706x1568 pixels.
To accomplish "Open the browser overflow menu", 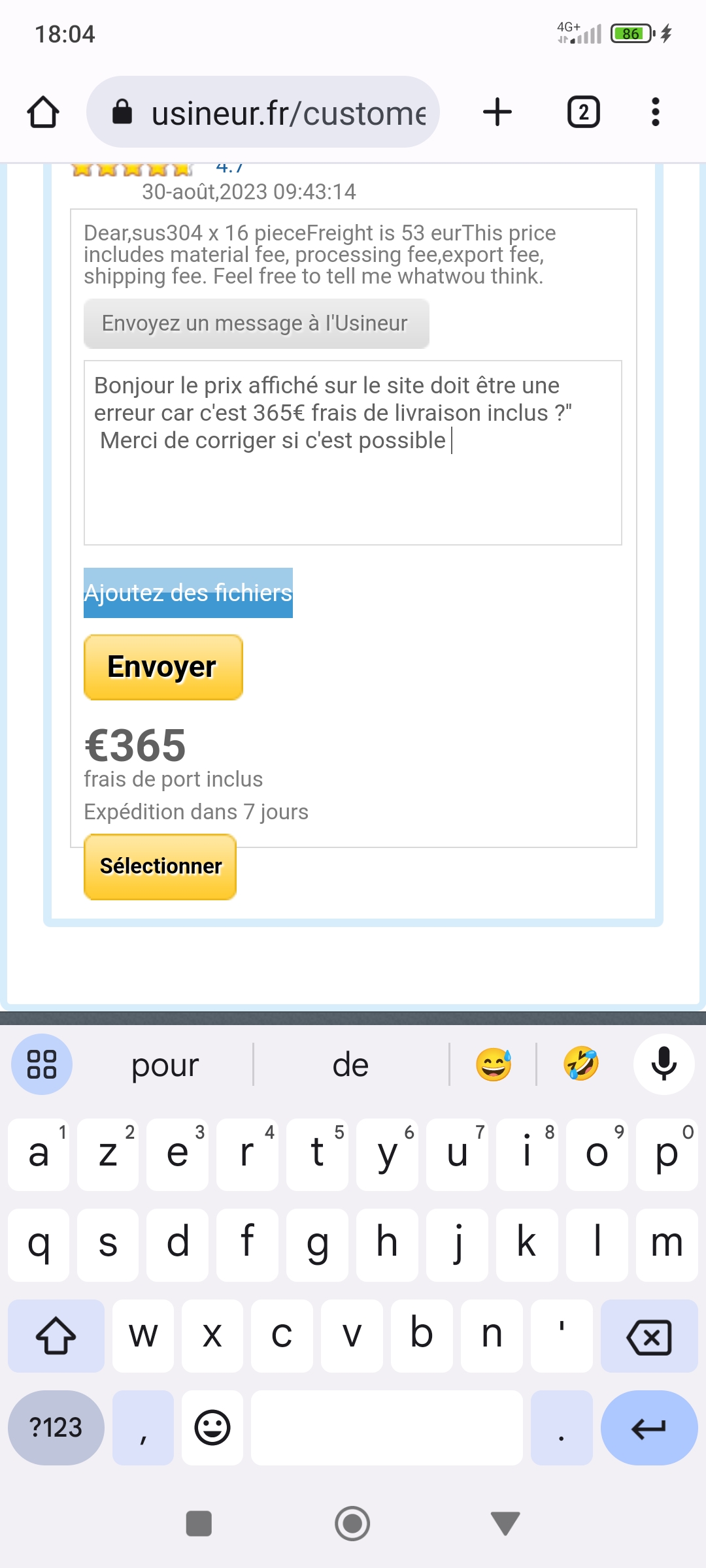I will coord(655,112).
